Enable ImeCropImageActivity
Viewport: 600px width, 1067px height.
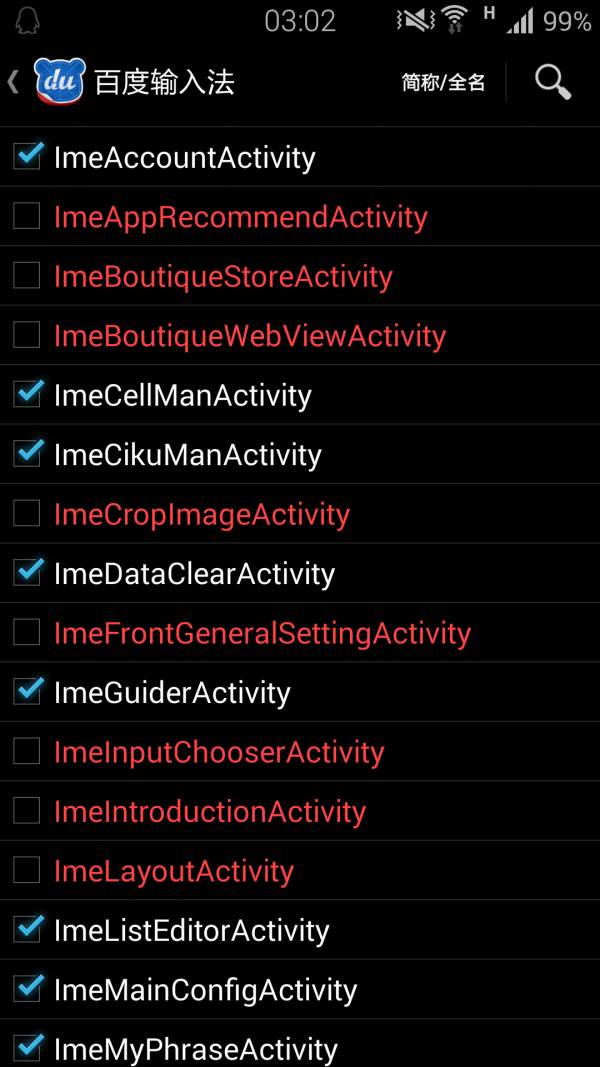(x=27, y=514)
